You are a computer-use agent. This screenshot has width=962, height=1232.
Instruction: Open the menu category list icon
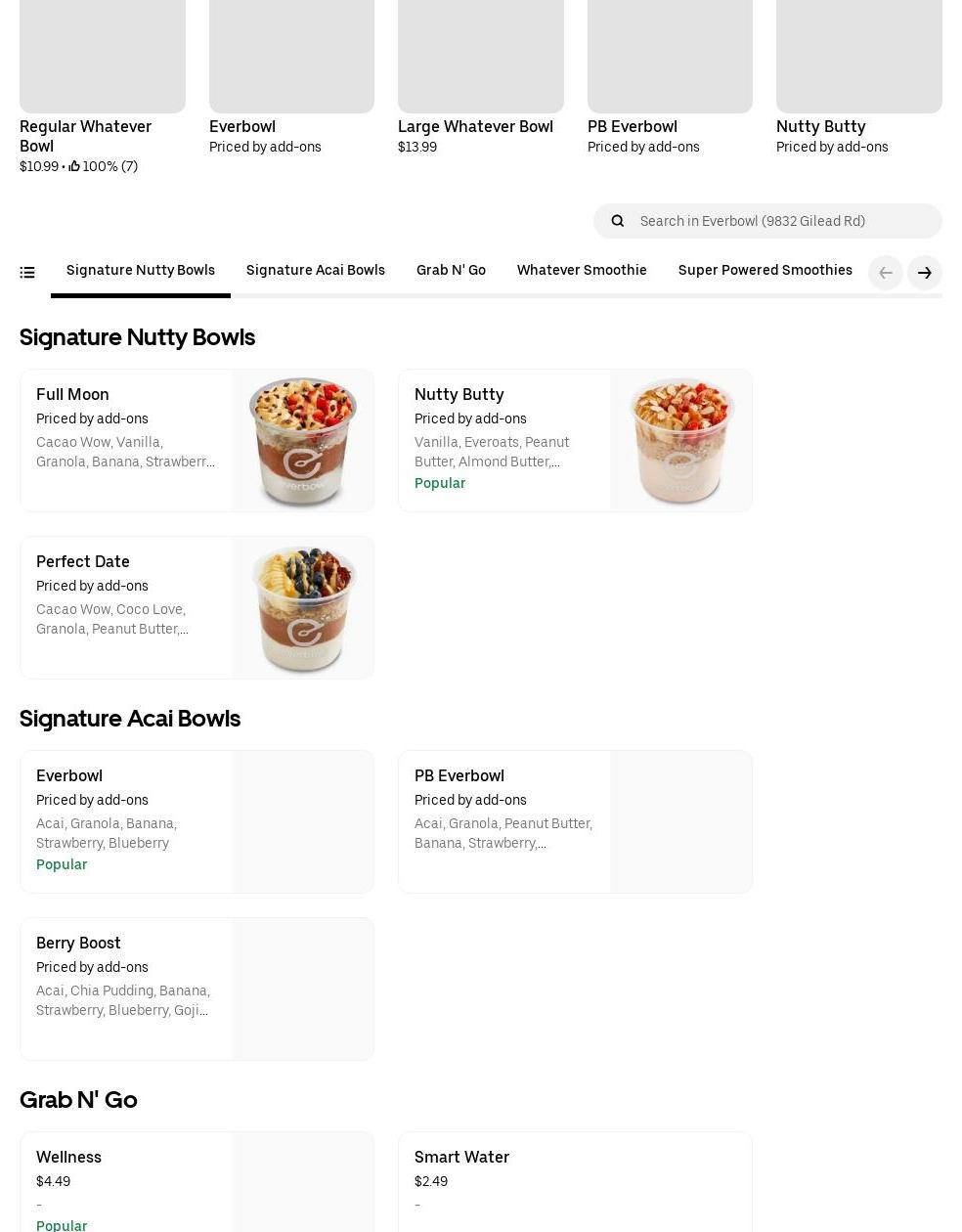point(27,273)
